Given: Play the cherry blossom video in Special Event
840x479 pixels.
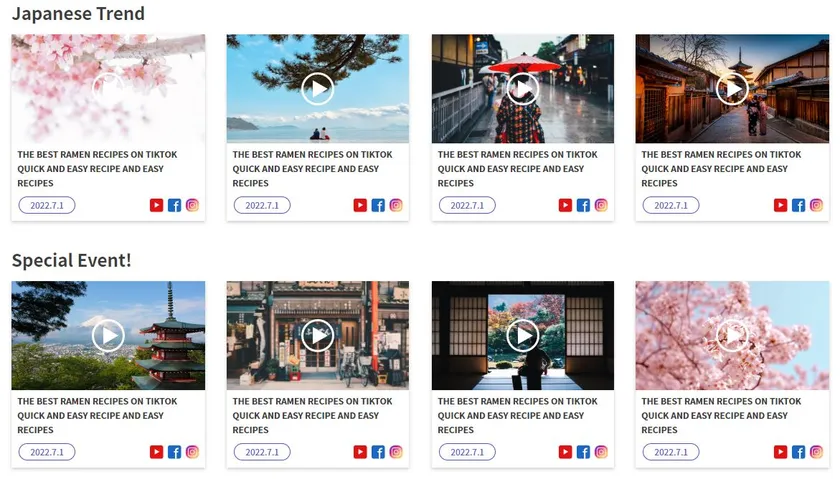Looking at the screenshot, I should tap(732, 335).
